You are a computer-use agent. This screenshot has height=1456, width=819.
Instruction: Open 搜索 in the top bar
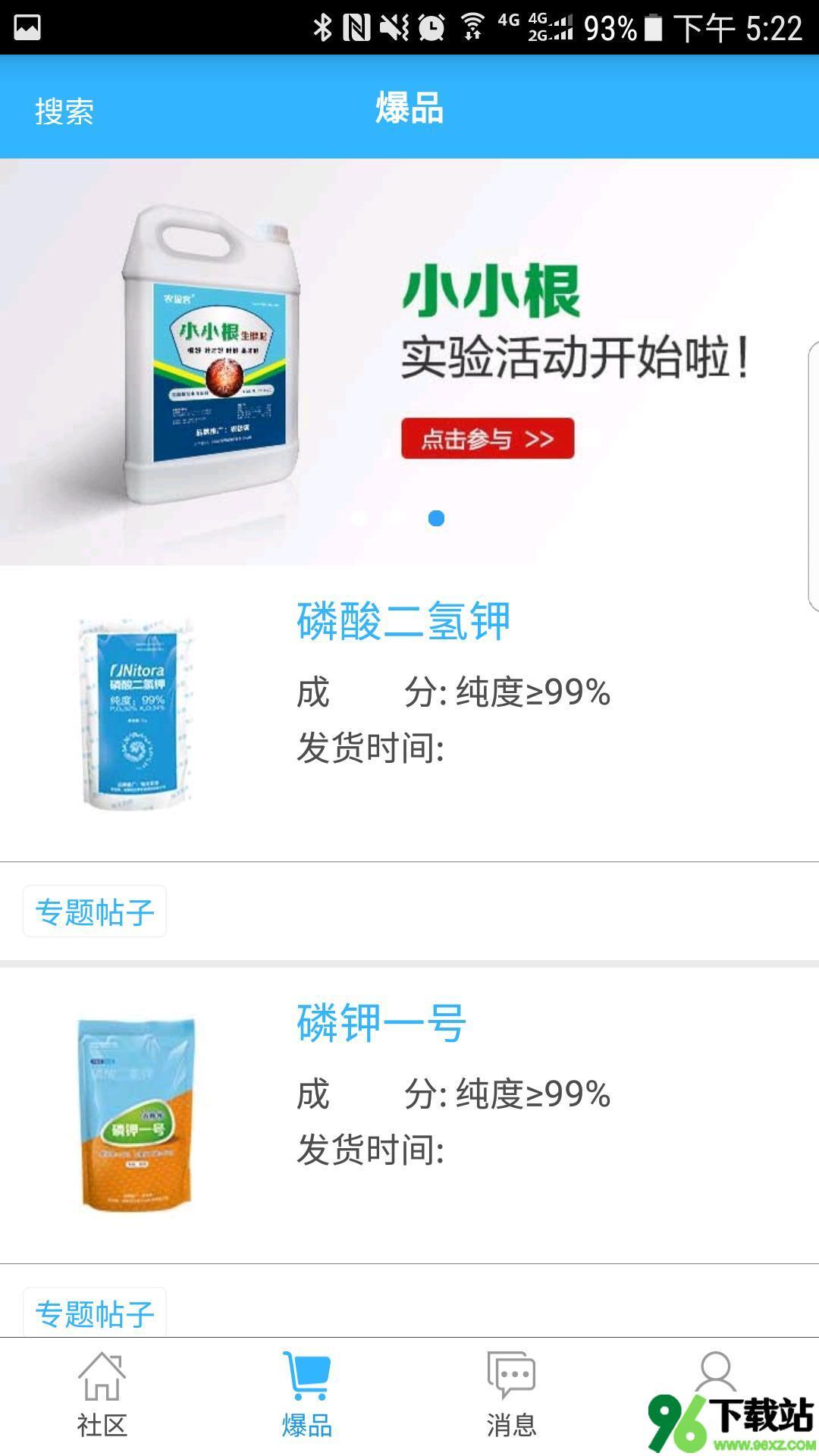tap(64, 111)
